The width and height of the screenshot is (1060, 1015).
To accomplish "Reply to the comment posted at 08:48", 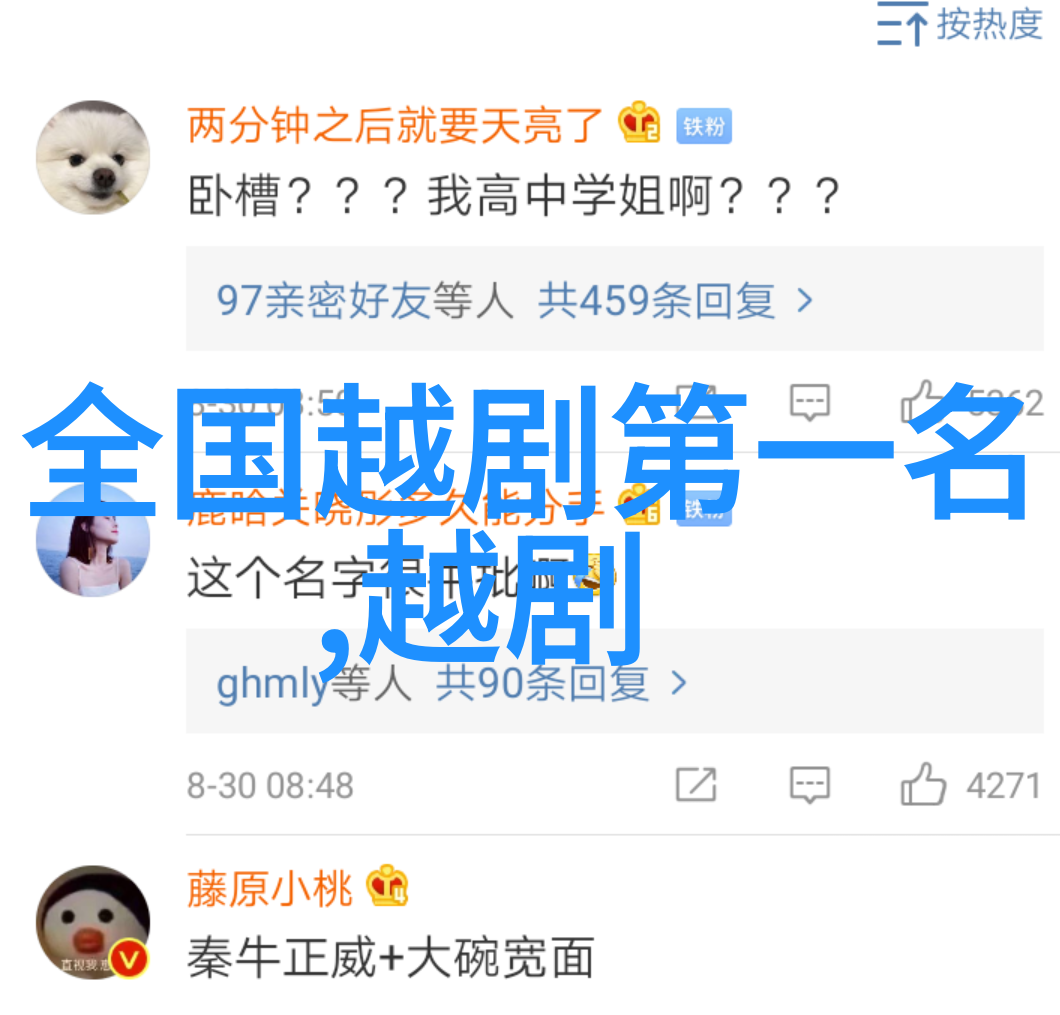I will (809, 784).
